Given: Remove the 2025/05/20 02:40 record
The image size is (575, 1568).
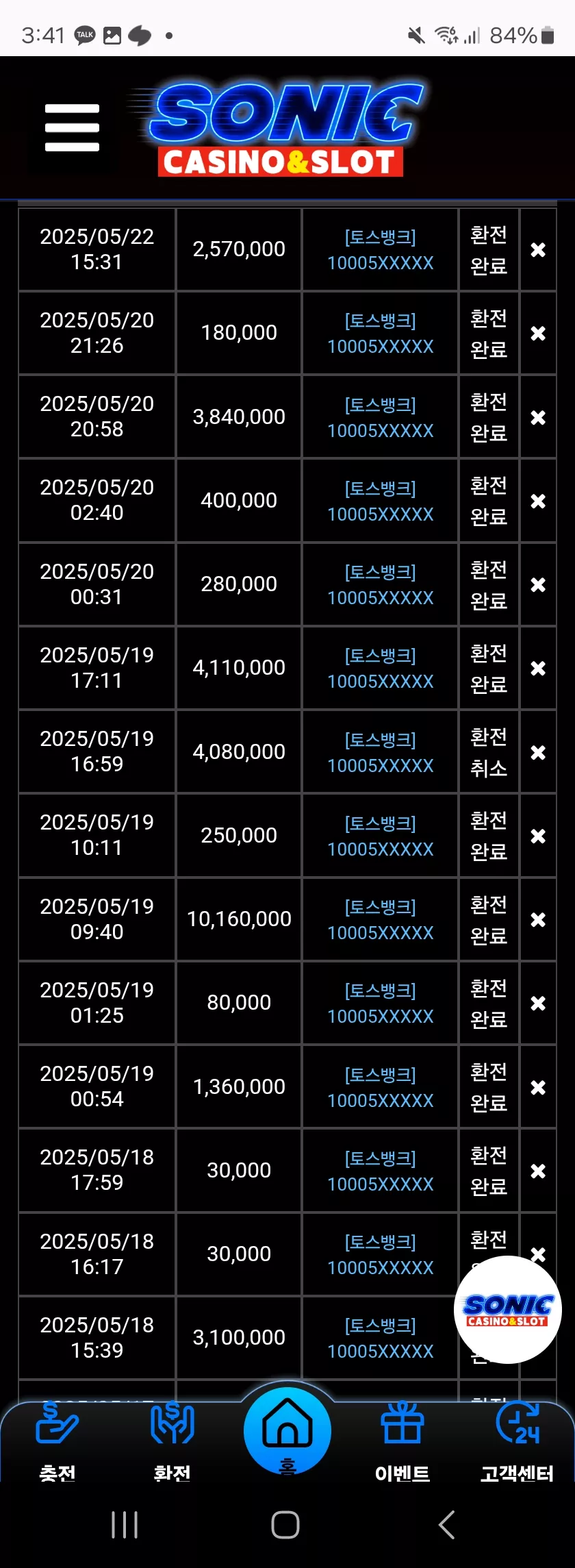Looking at the screenshot, I should [538, 501].
